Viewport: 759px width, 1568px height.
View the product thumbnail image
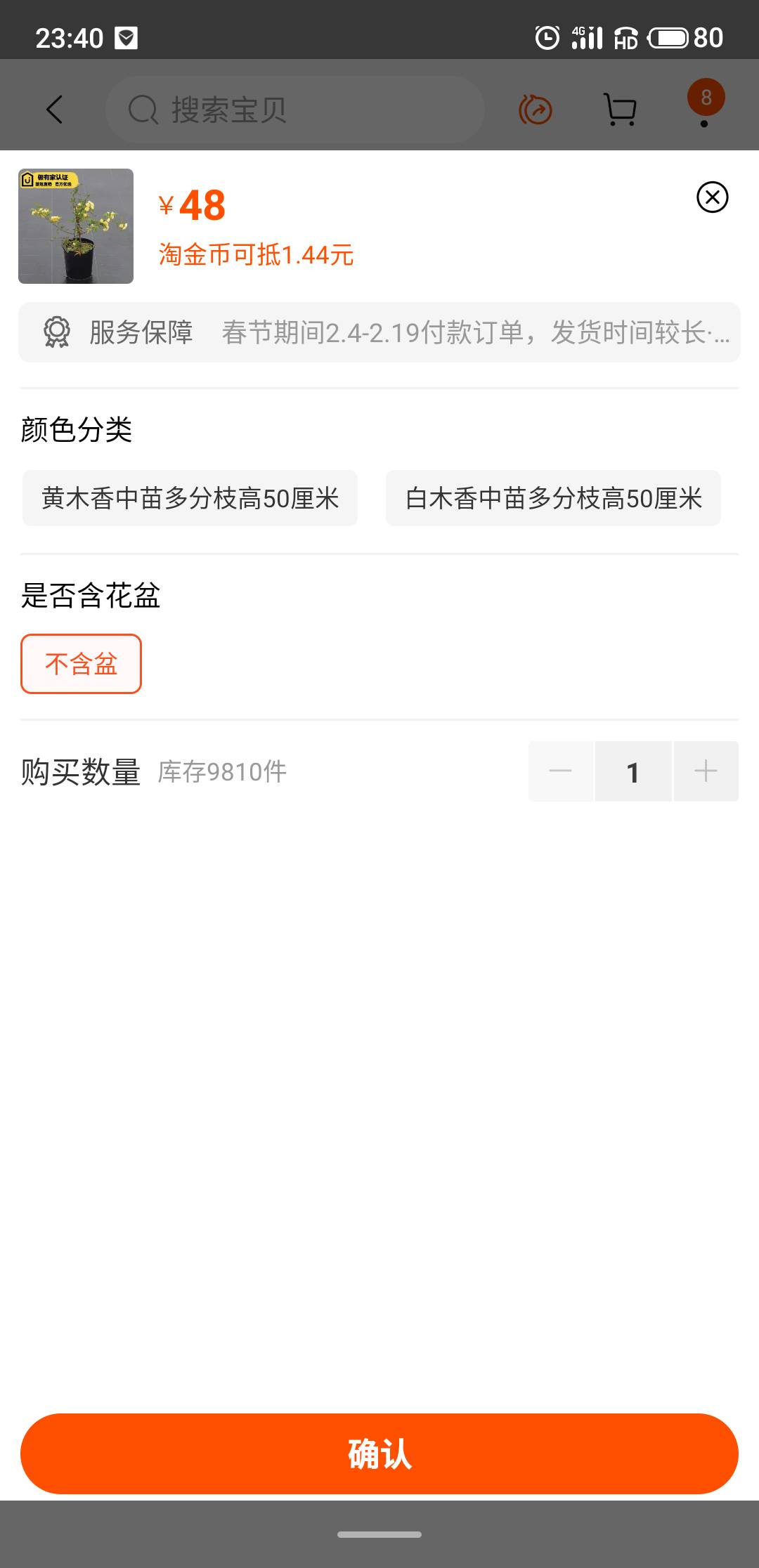pos(76,226)
